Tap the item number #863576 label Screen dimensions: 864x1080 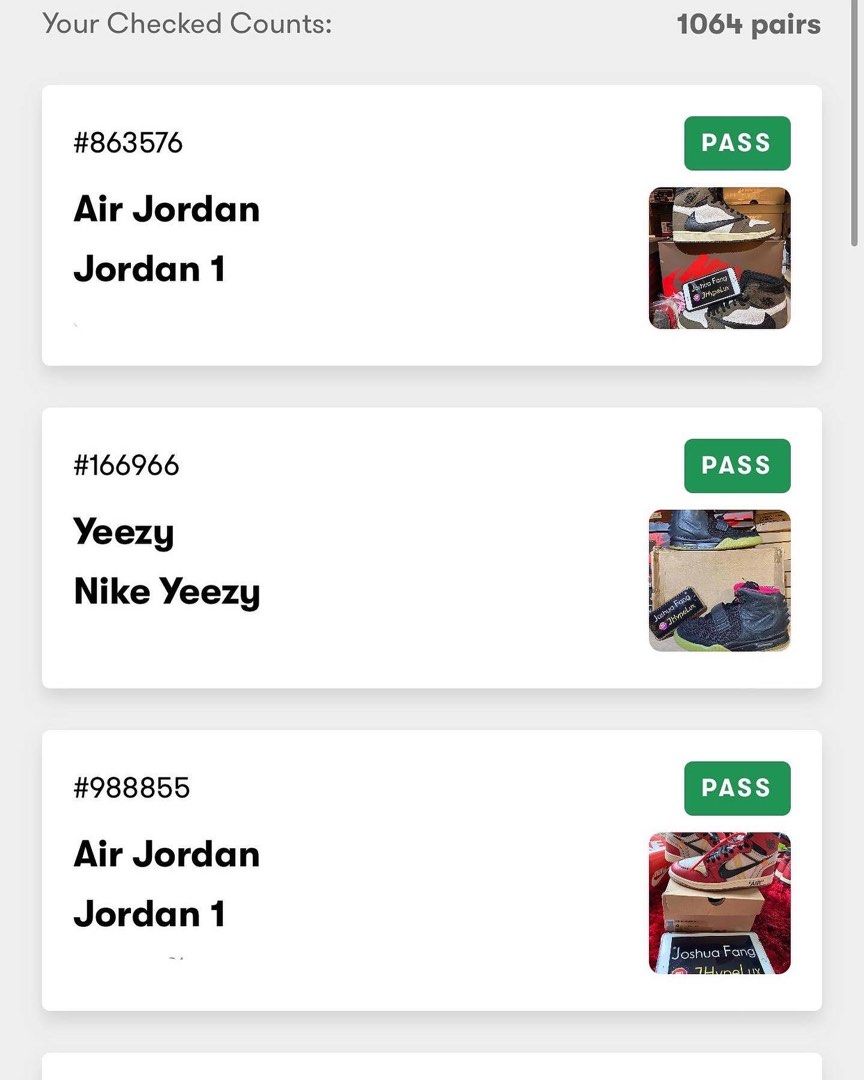coord(128,143)
